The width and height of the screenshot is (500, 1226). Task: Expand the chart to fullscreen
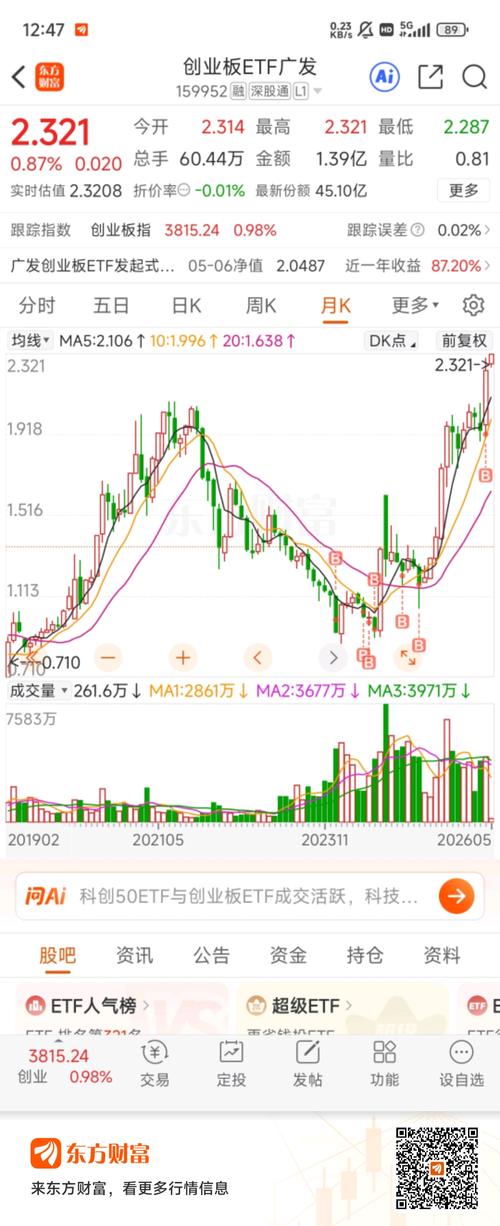(x=408, y=657)
